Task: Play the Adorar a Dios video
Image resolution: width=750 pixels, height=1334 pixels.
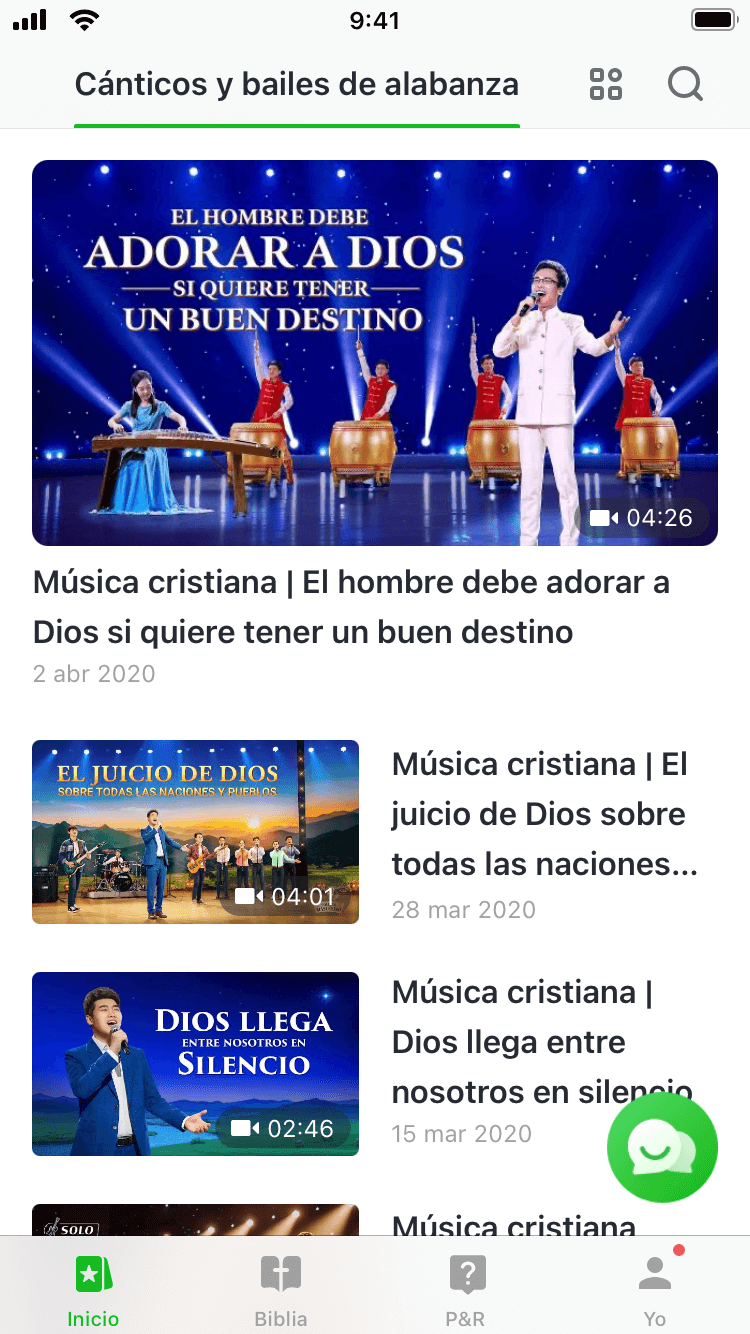Action: click(375, 353)
